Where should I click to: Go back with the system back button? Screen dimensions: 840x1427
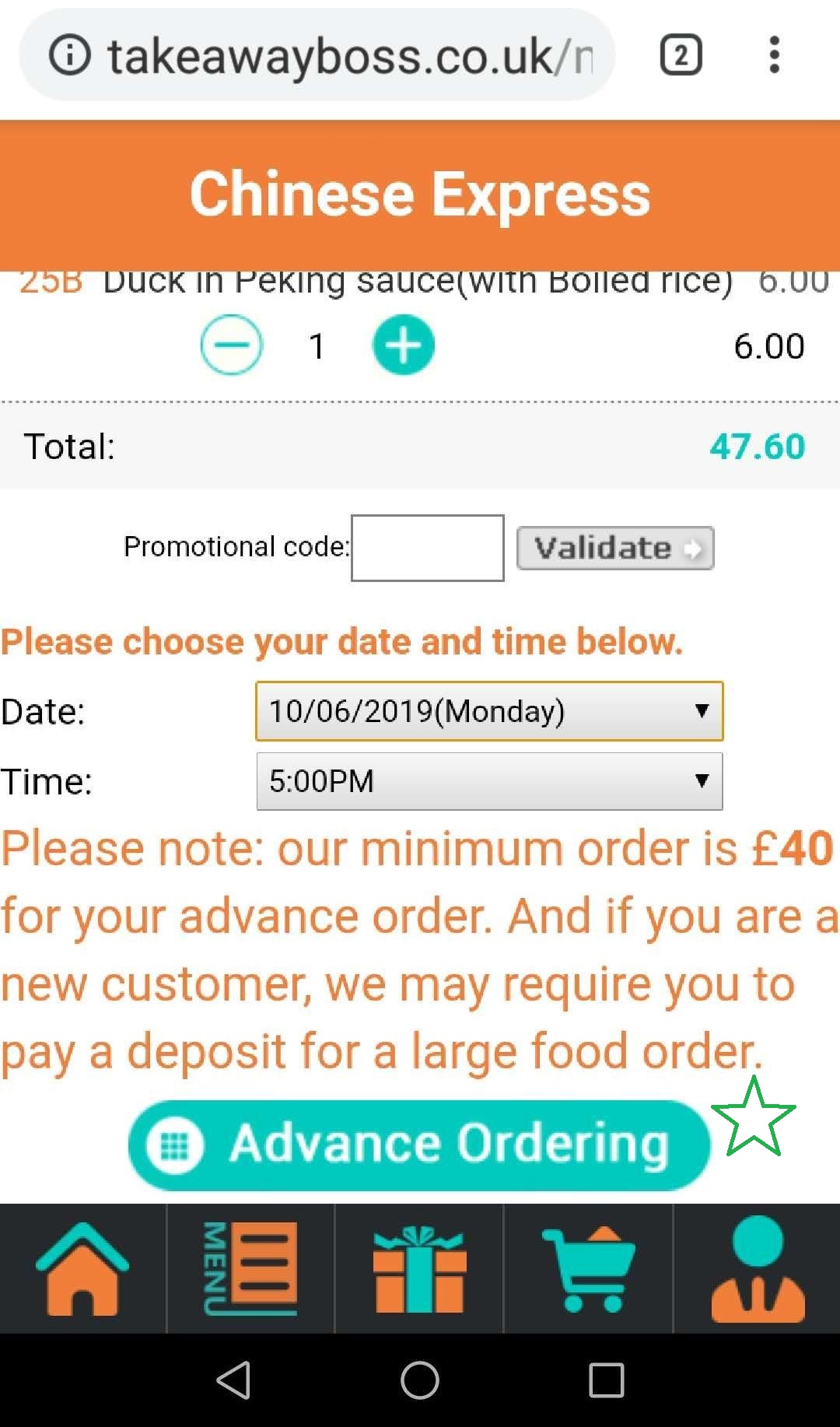pyautogui.click(x=233, y=1380)
